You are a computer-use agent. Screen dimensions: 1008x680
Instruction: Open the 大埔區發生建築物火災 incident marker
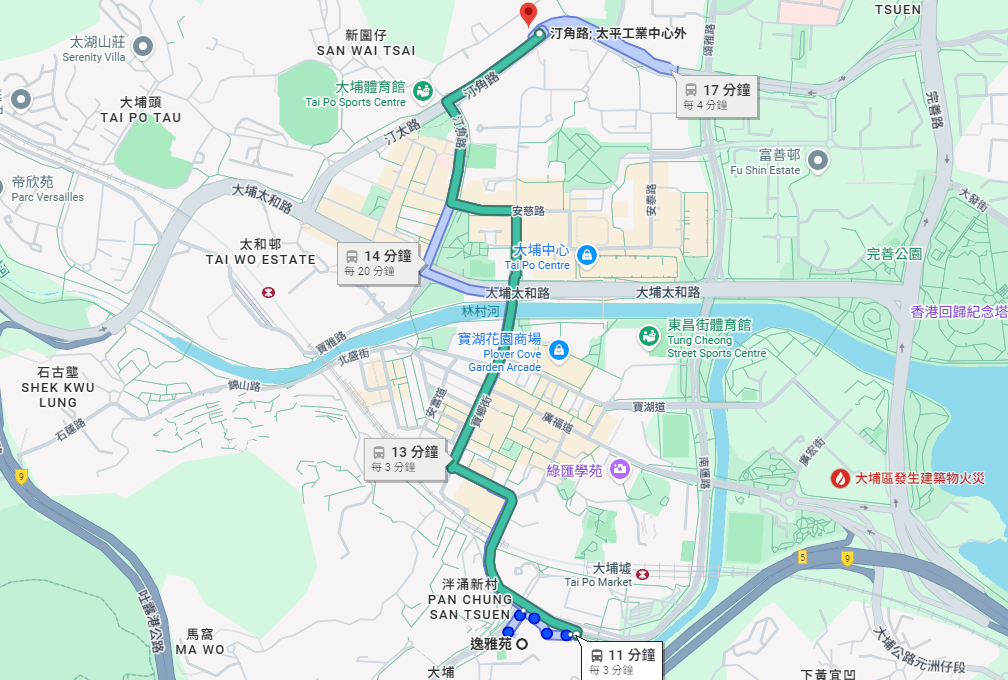[x=840, y=478]
